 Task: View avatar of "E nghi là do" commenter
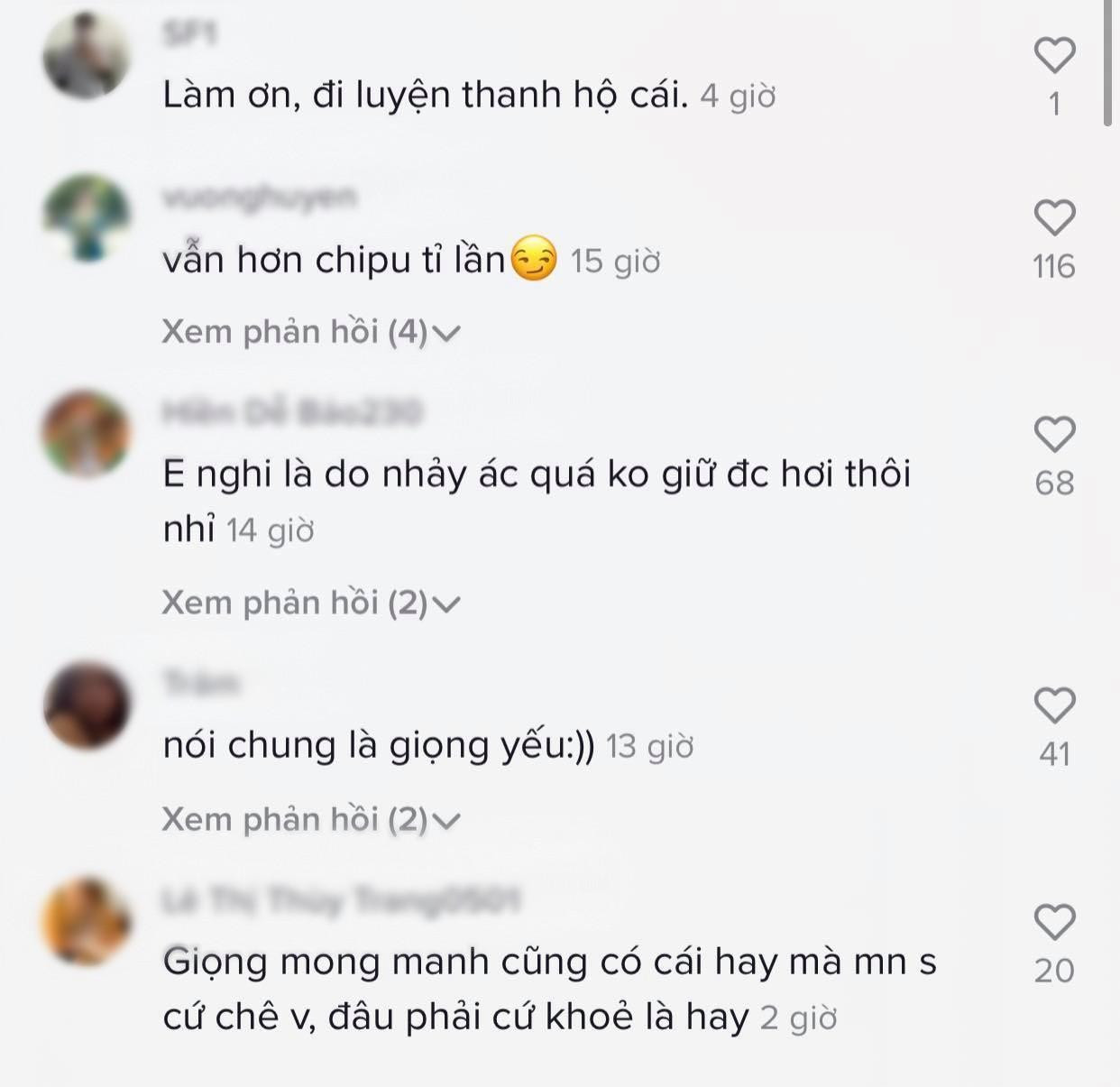(x=87, y=434)
